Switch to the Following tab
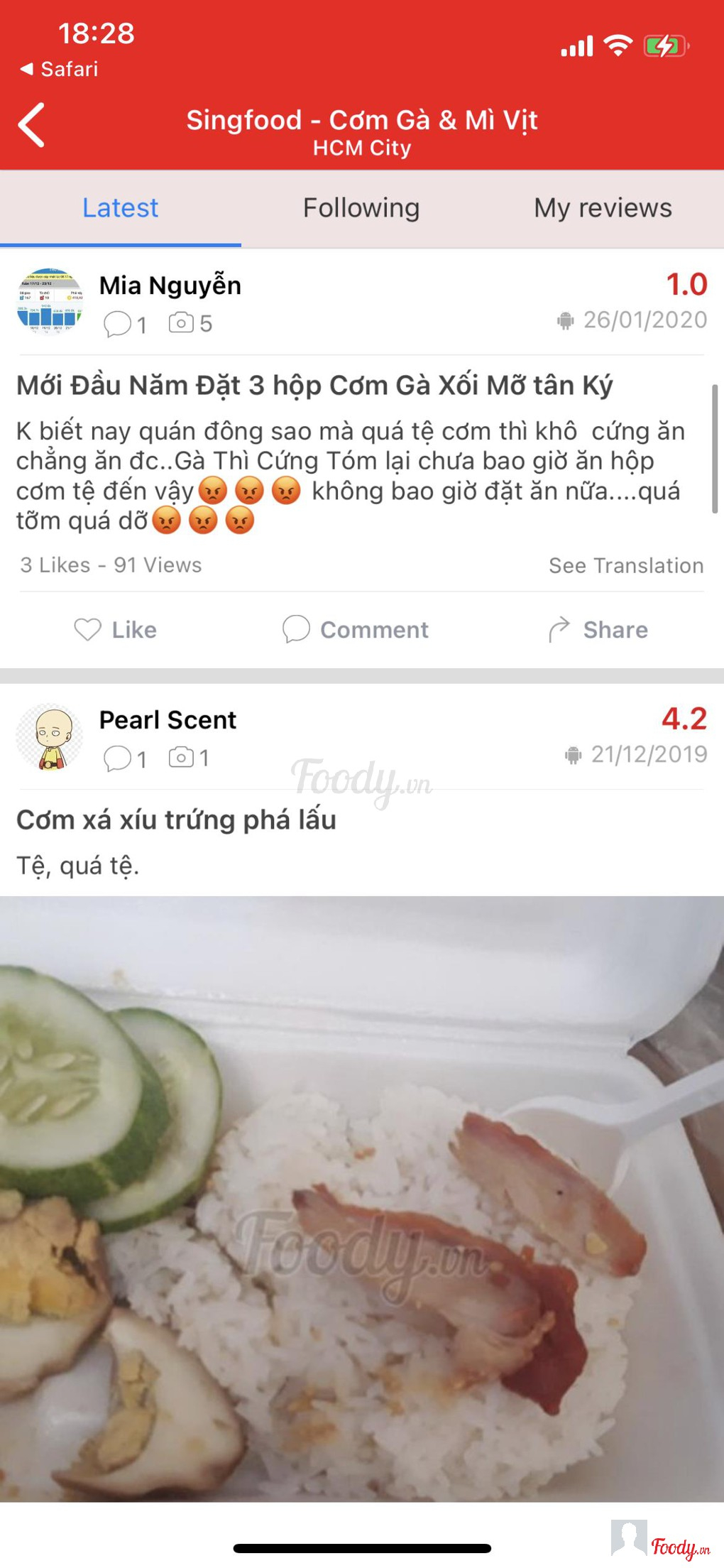 361,208
